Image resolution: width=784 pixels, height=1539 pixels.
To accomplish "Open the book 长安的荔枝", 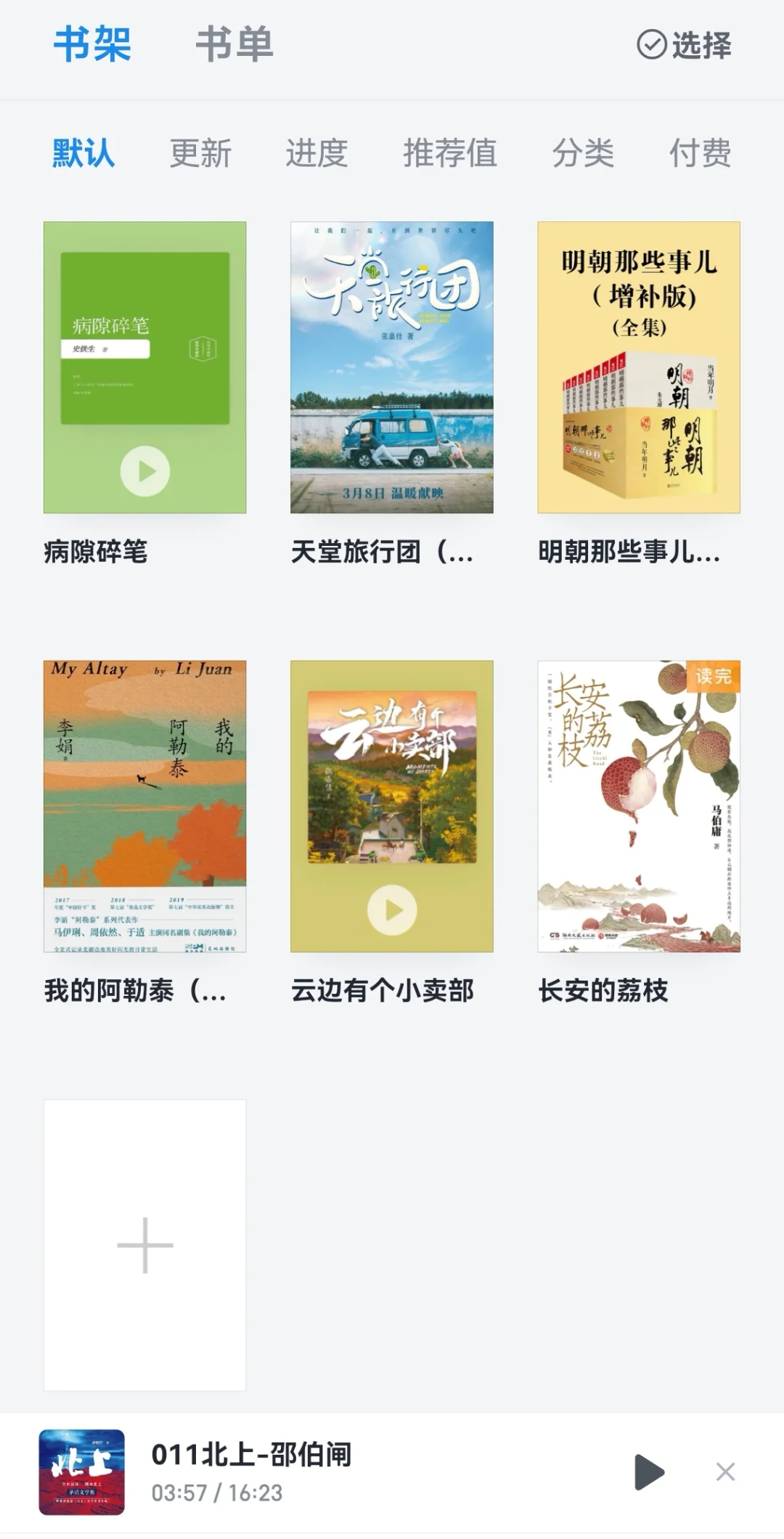I will click(639, 806).
